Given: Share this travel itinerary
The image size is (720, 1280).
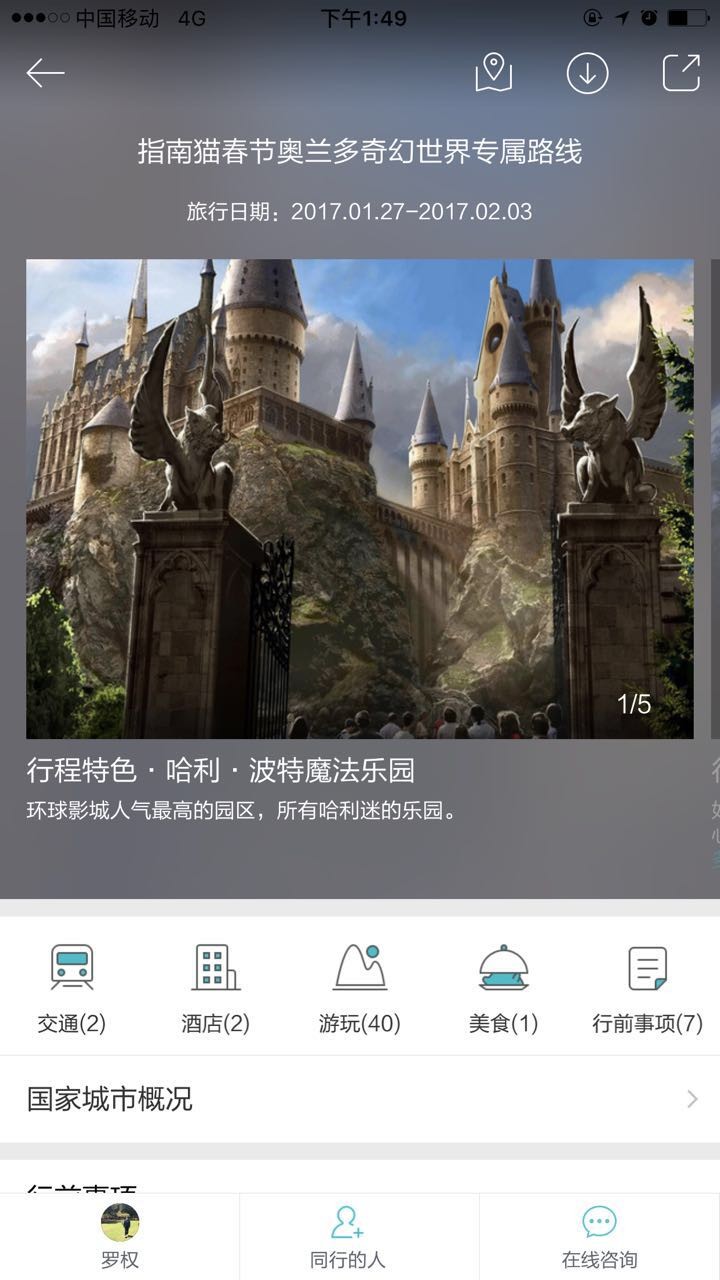Looking at the screenshot, I should (x=681, y=73).
